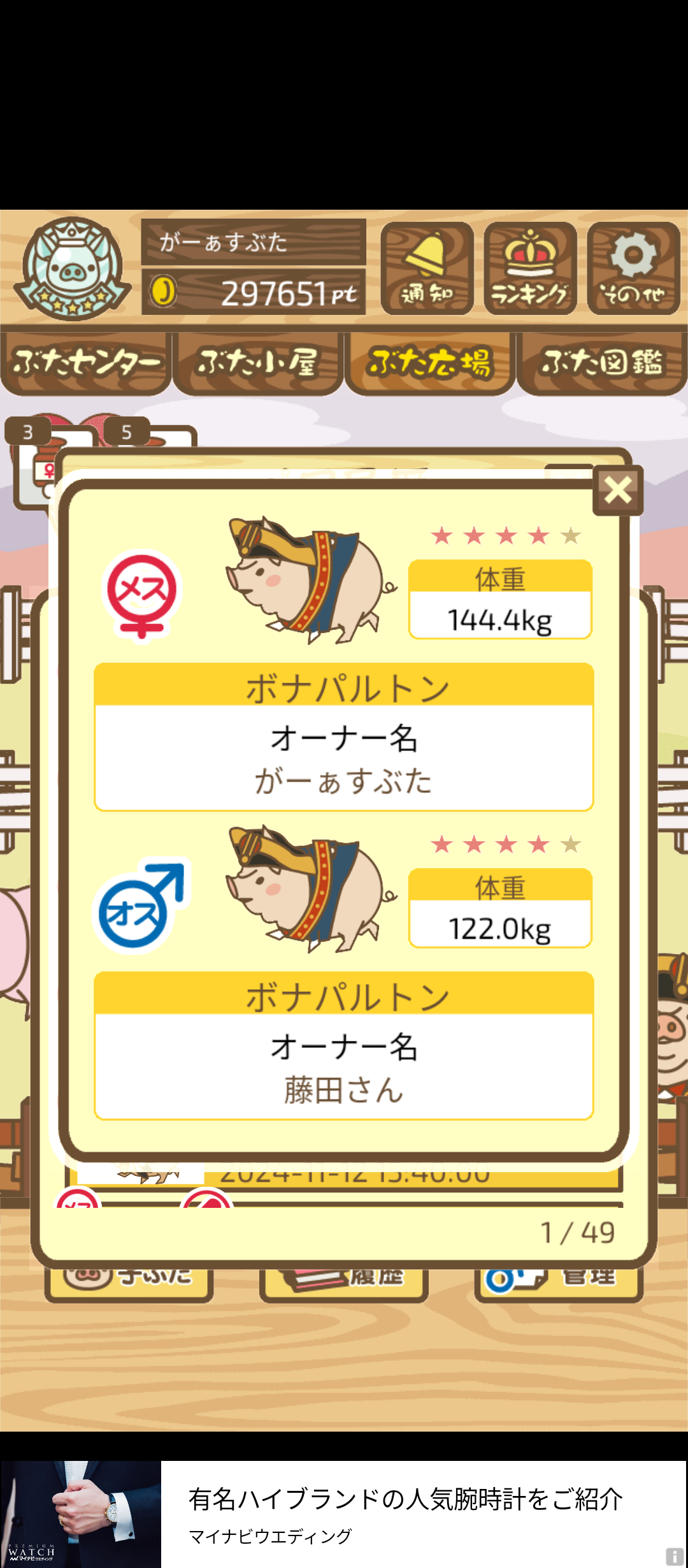Select the ぶた広場 tab

[430, 362]
